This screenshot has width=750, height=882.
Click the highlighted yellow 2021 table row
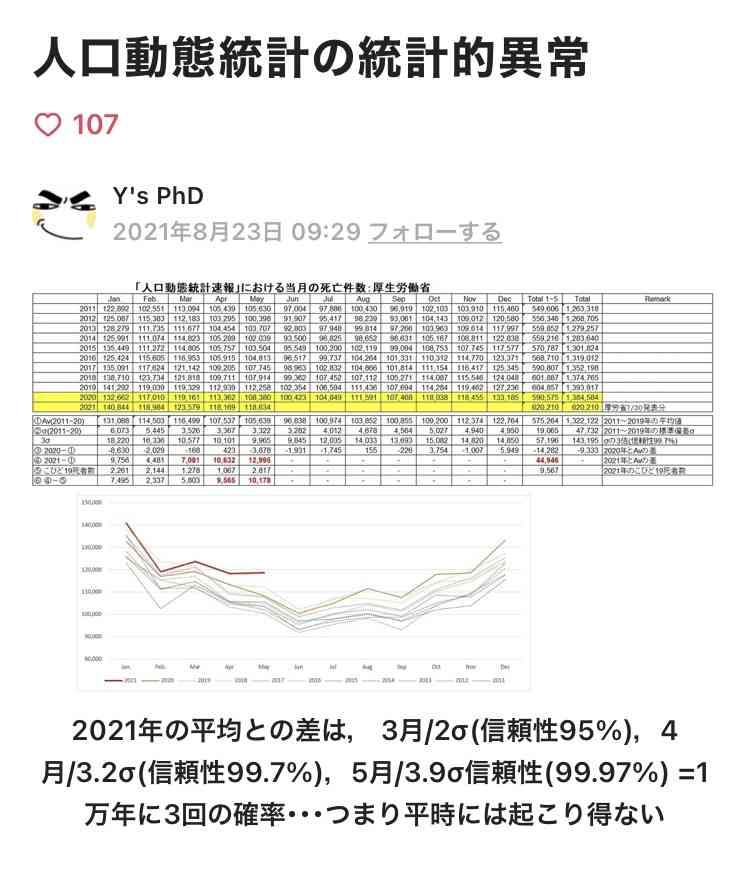point(300,407)
